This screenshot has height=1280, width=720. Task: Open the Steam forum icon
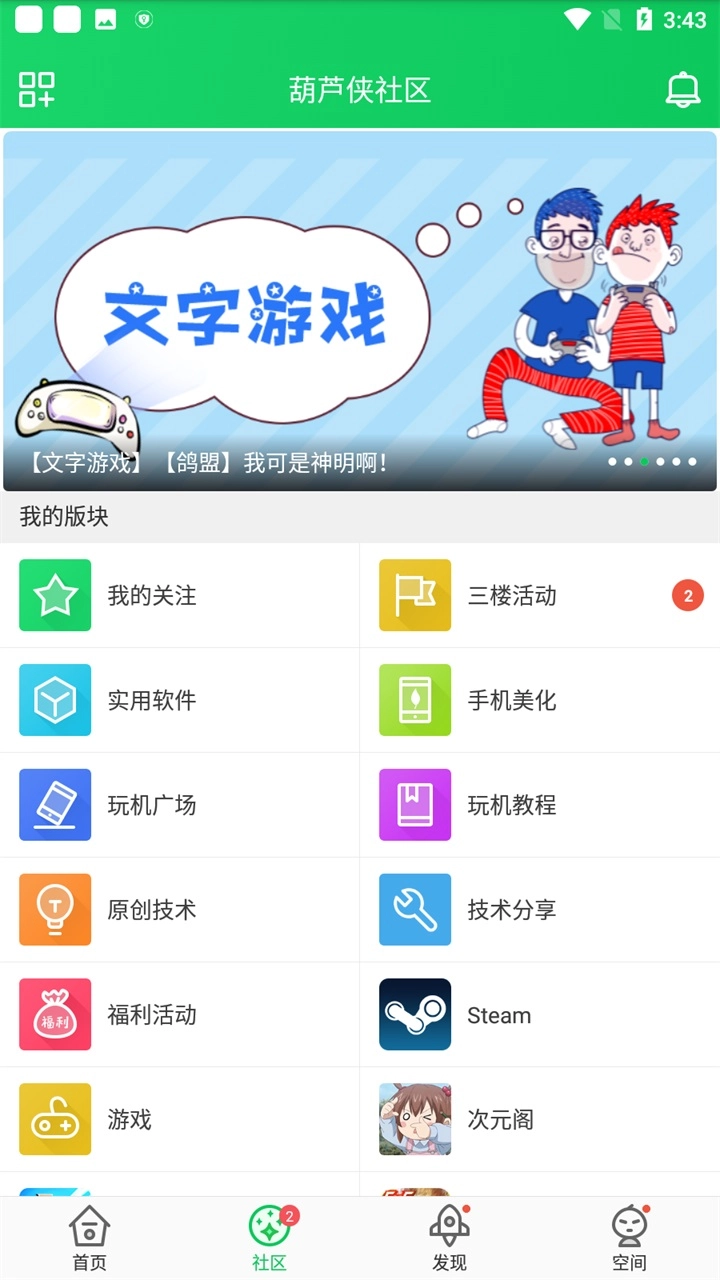click(414, 1015)
